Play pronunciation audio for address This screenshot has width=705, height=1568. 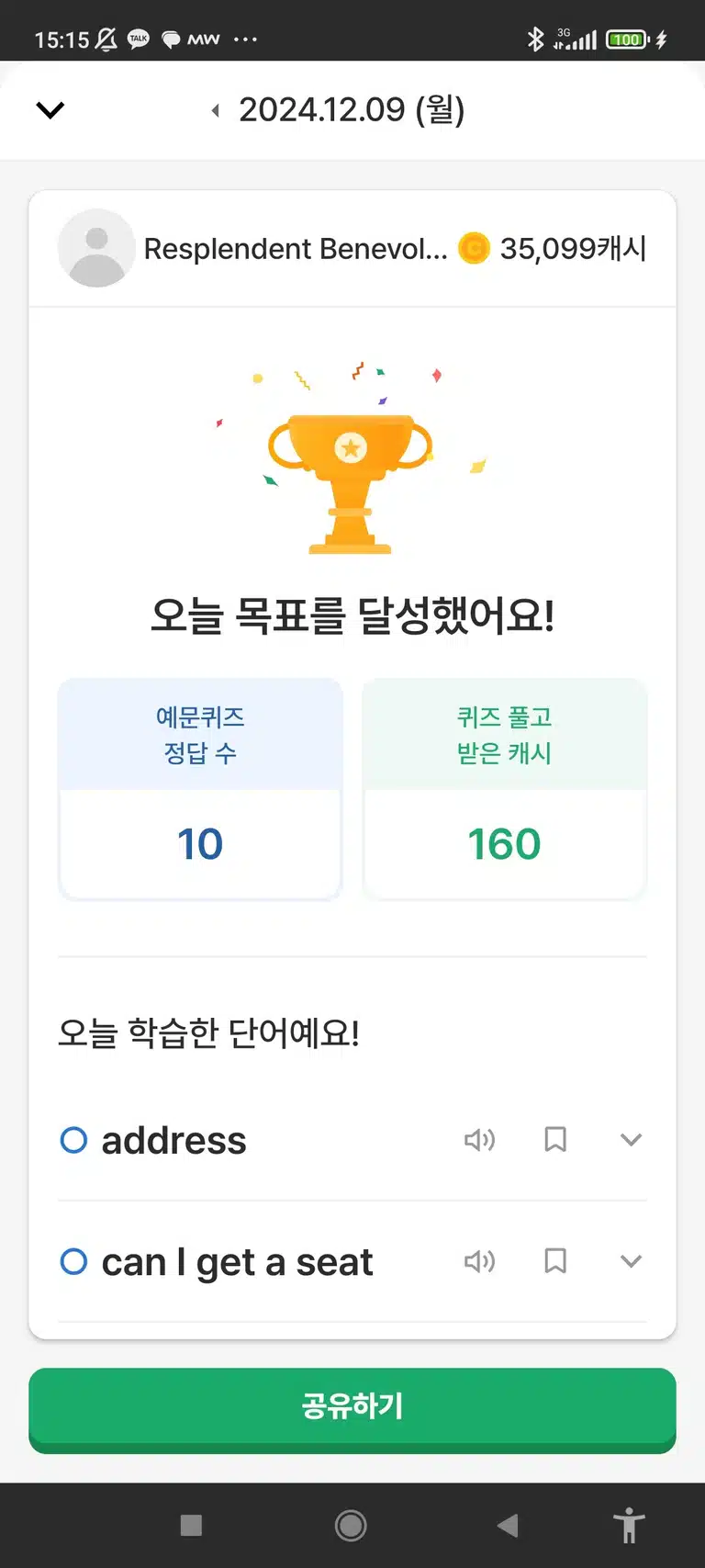[x=479, y=1140]
